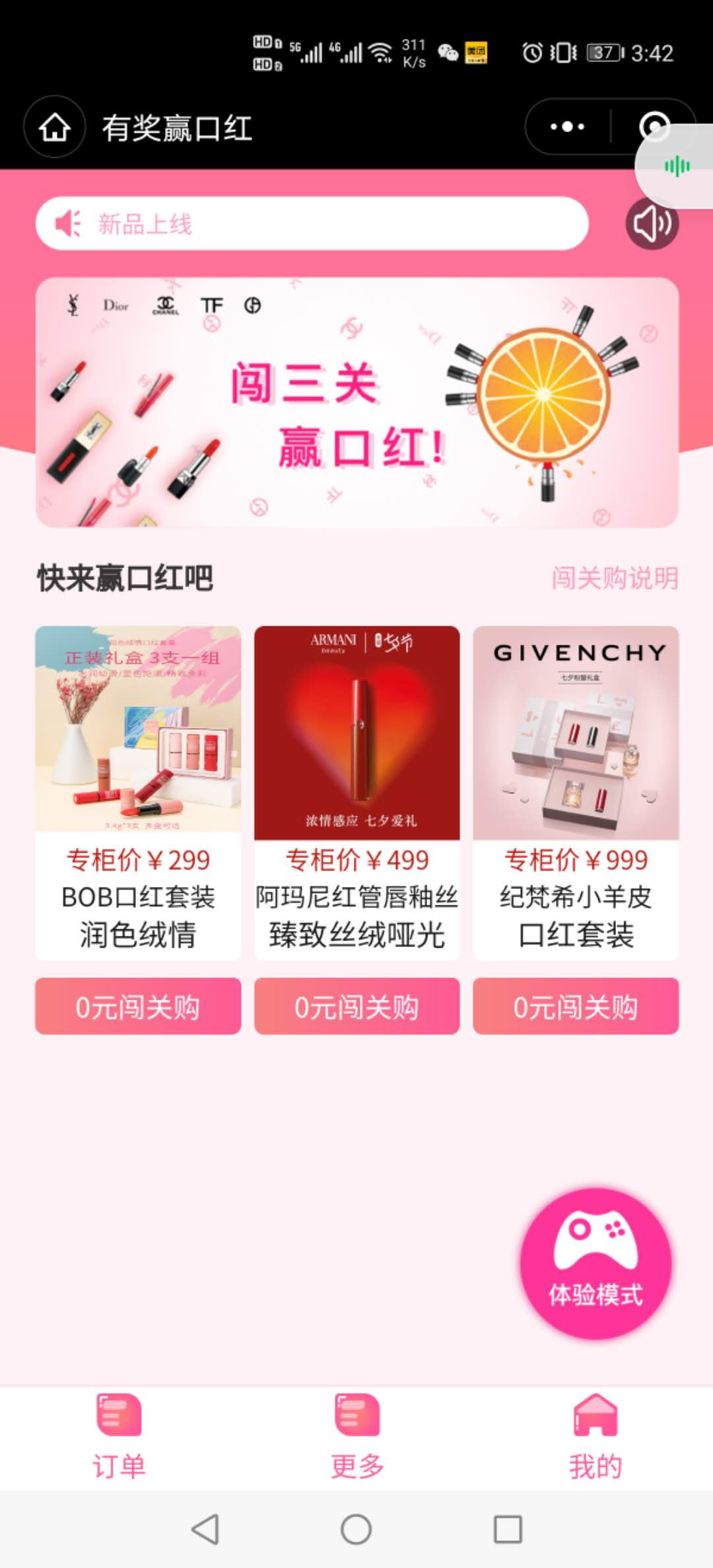This screenshot has width=713, height=1568.
Task: Go back with the system back button
Action: (205, 1529)
